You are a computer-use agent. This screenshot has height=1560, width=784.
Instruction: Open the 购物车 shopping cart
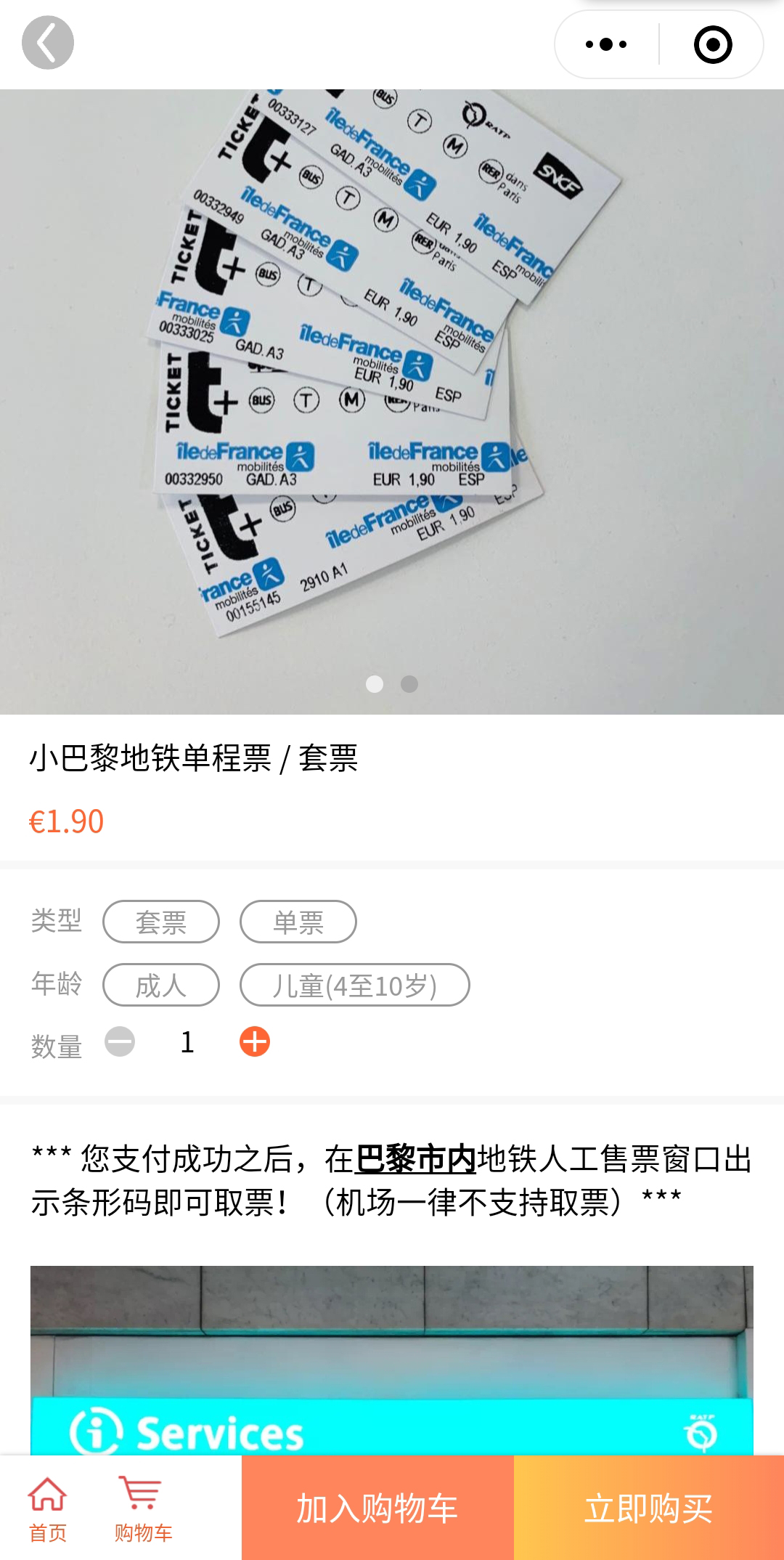tap(143, 1509)
